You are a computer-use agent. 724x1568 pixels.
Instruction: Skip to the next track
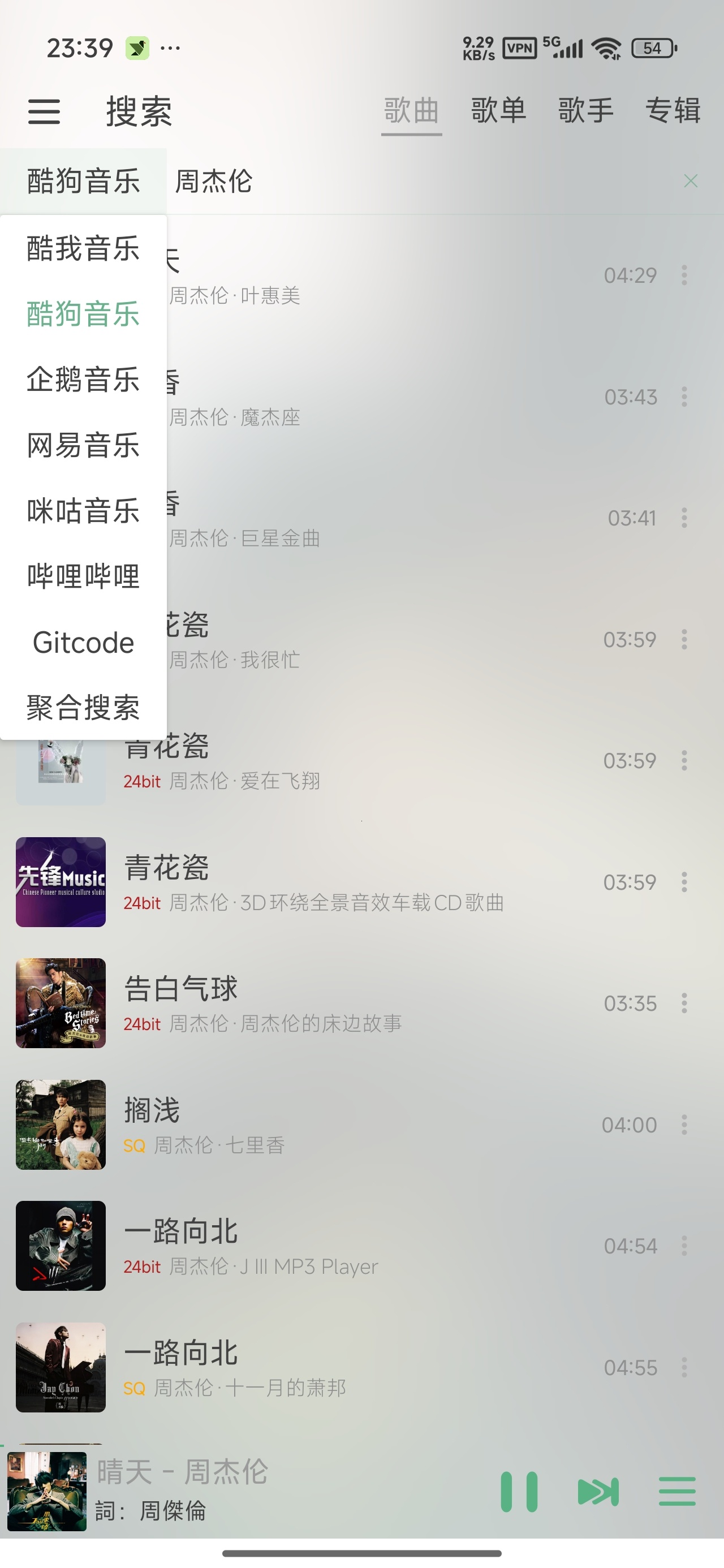(x=598, y=1491)
